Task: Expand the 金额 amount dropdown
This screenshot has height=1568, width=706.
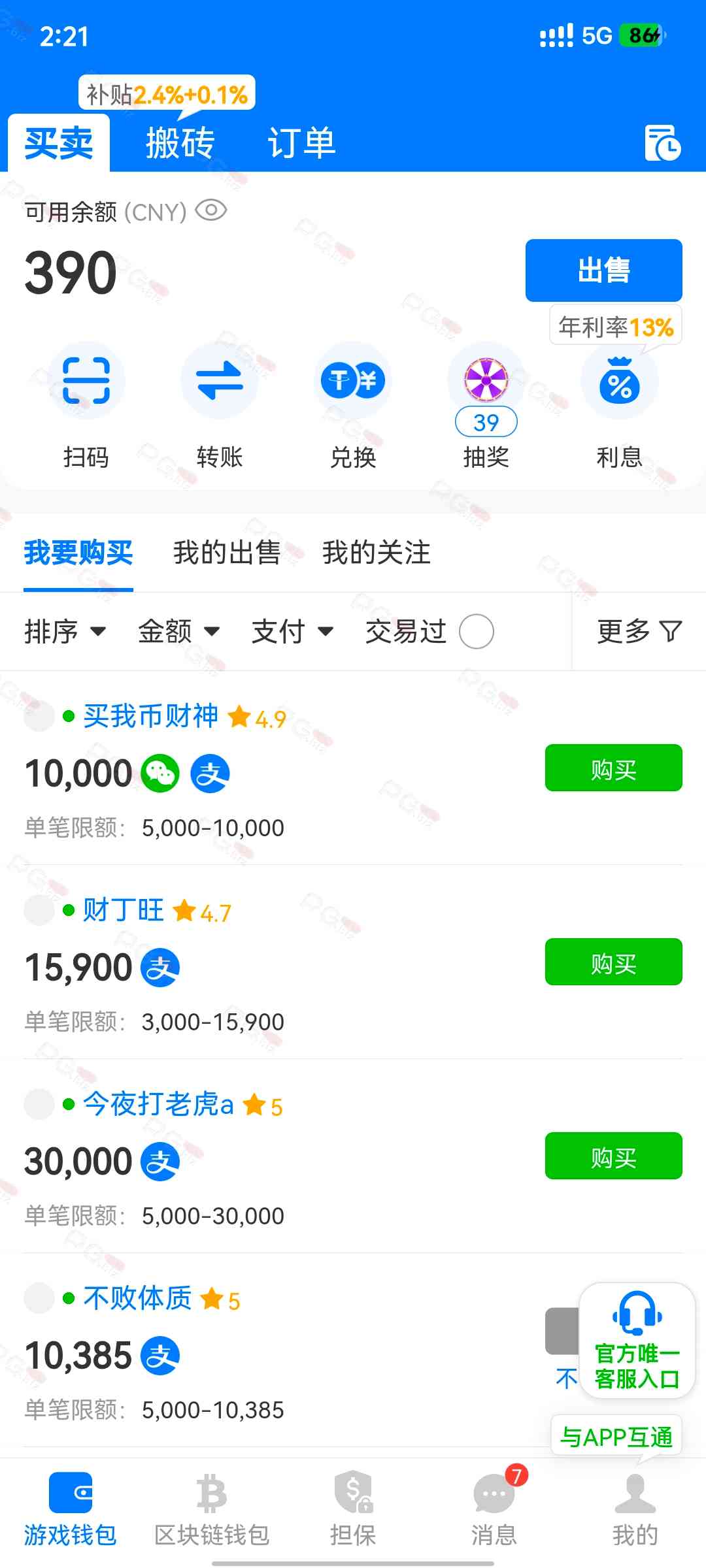Action: [178, 631]
